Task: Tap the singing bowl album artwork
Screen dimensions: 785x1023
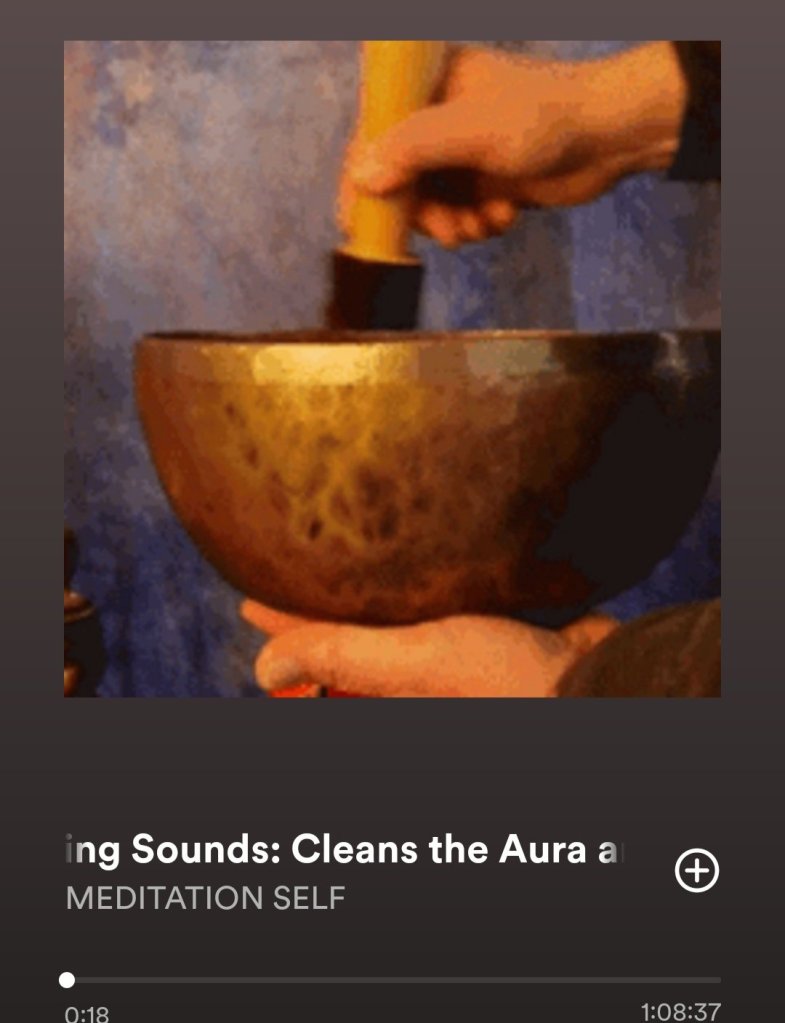Action: tap(392, 369)
